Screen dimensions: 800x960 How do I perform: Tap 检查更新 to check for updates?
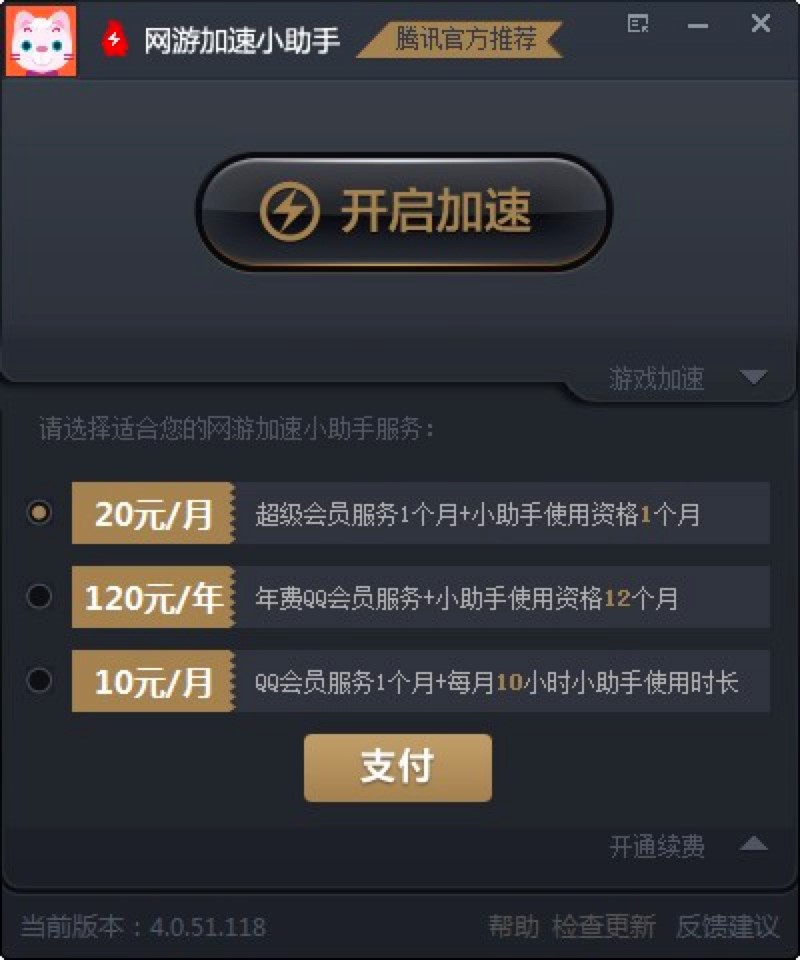point(604,927)
